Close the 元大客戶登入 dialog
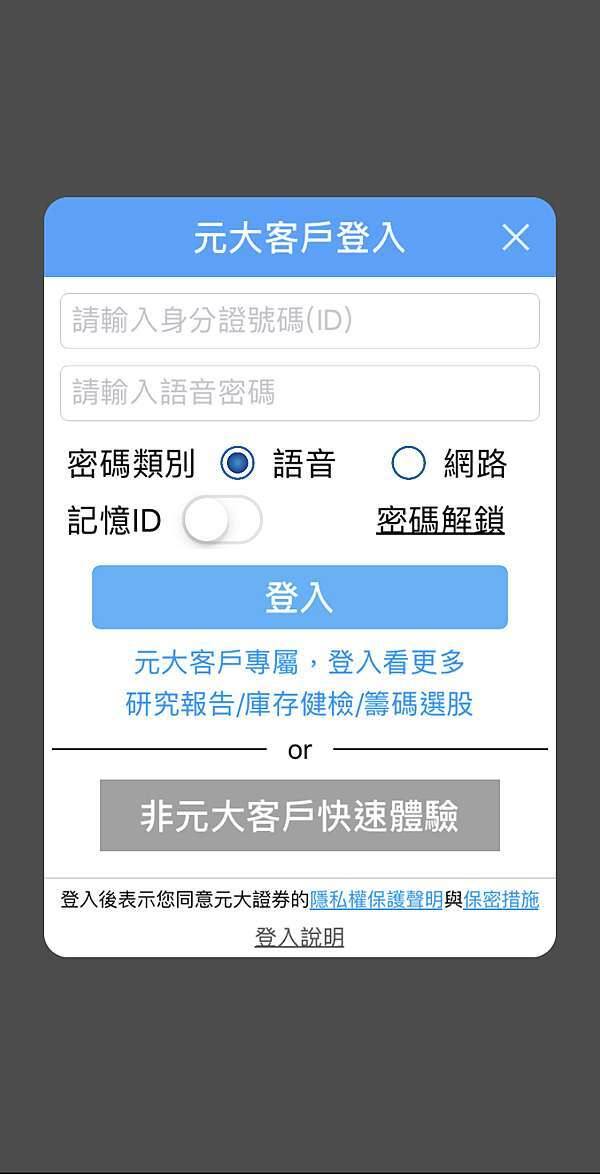Screen dimensions: 600x1174 pos(515,238)
